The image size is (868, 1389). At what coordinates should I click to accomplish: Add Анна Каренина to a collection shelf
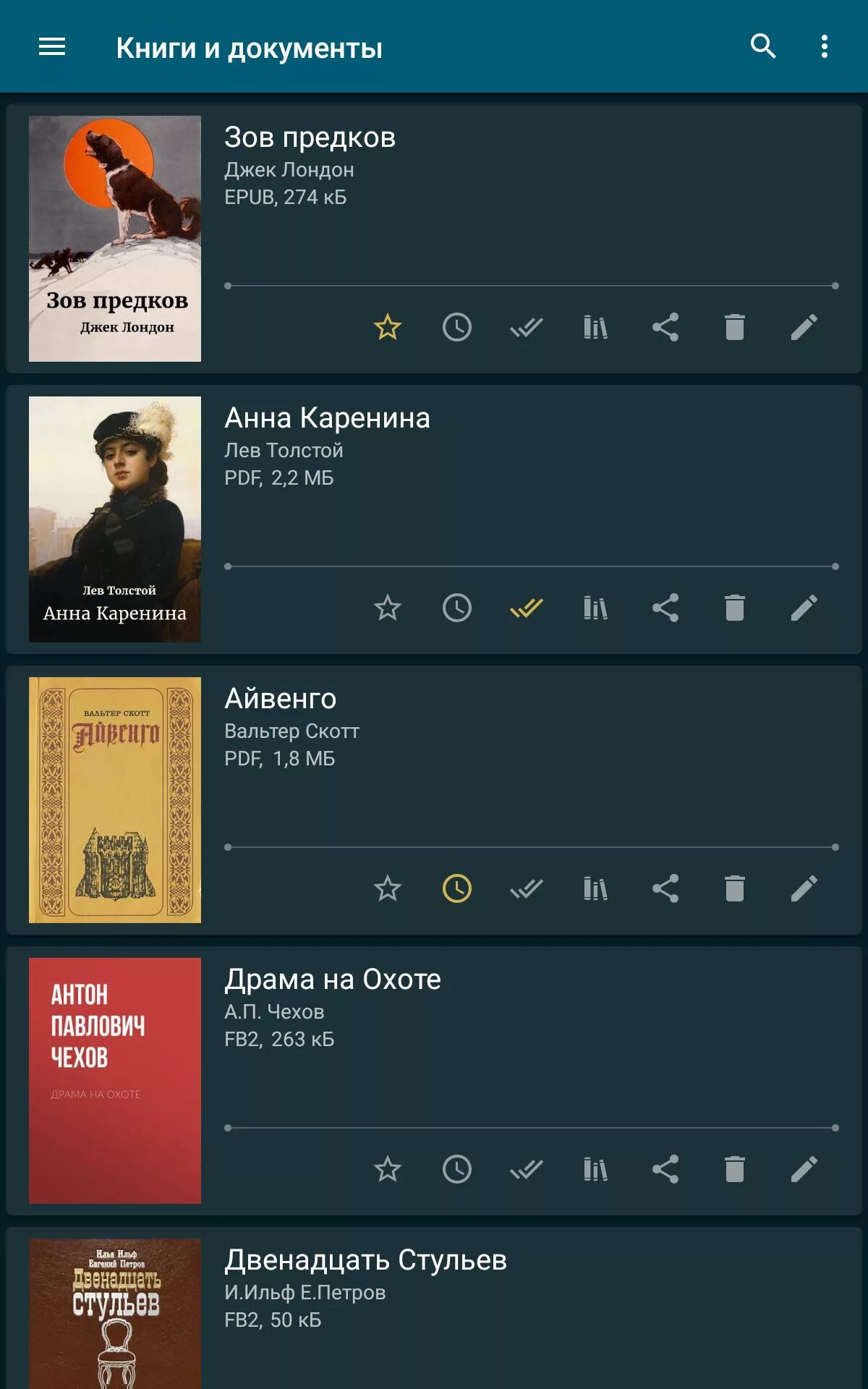[x=596, y=608]
